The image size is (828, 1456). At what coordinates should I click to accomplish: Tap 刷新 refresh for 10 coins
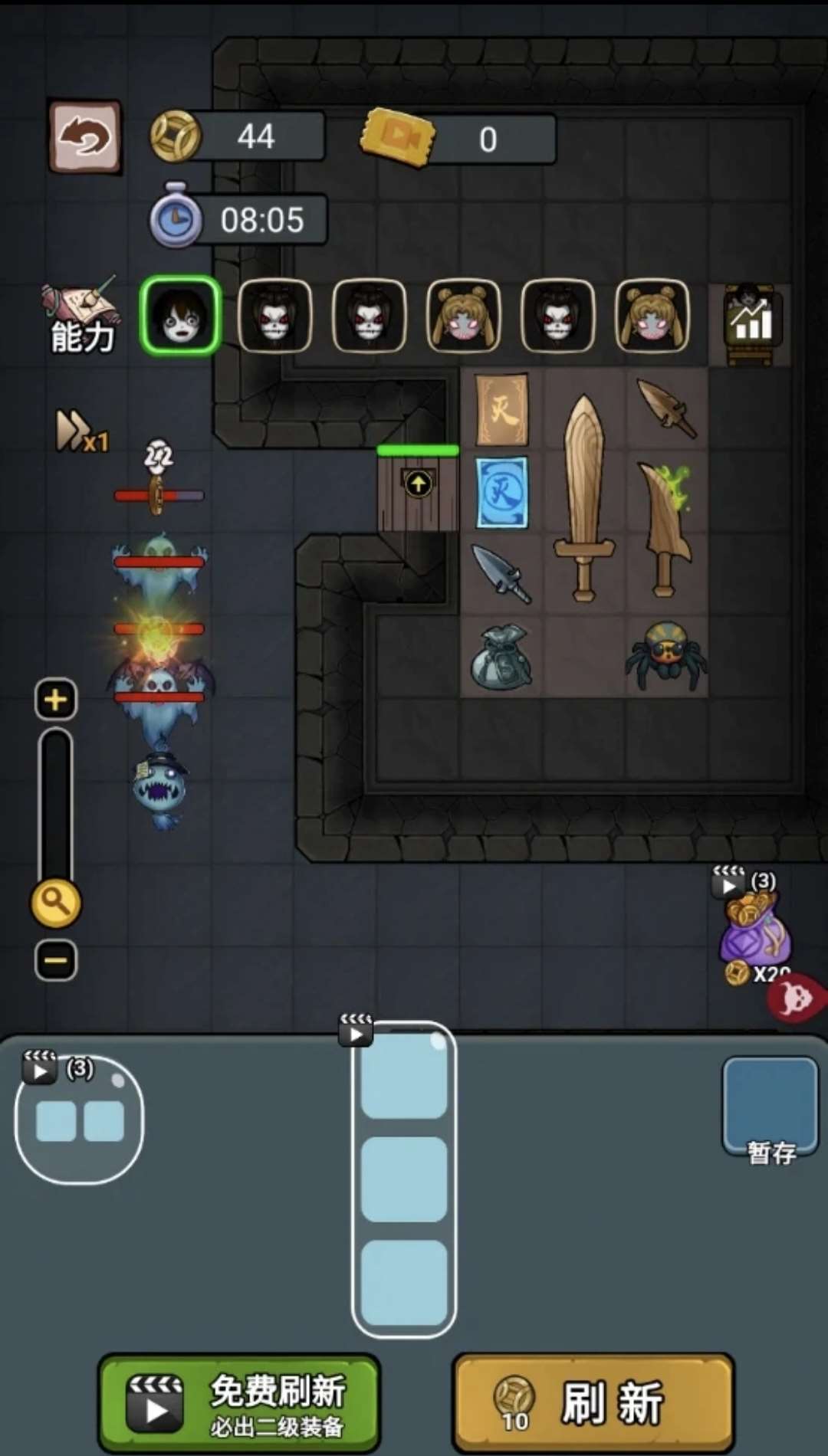tap(594, 1404)
